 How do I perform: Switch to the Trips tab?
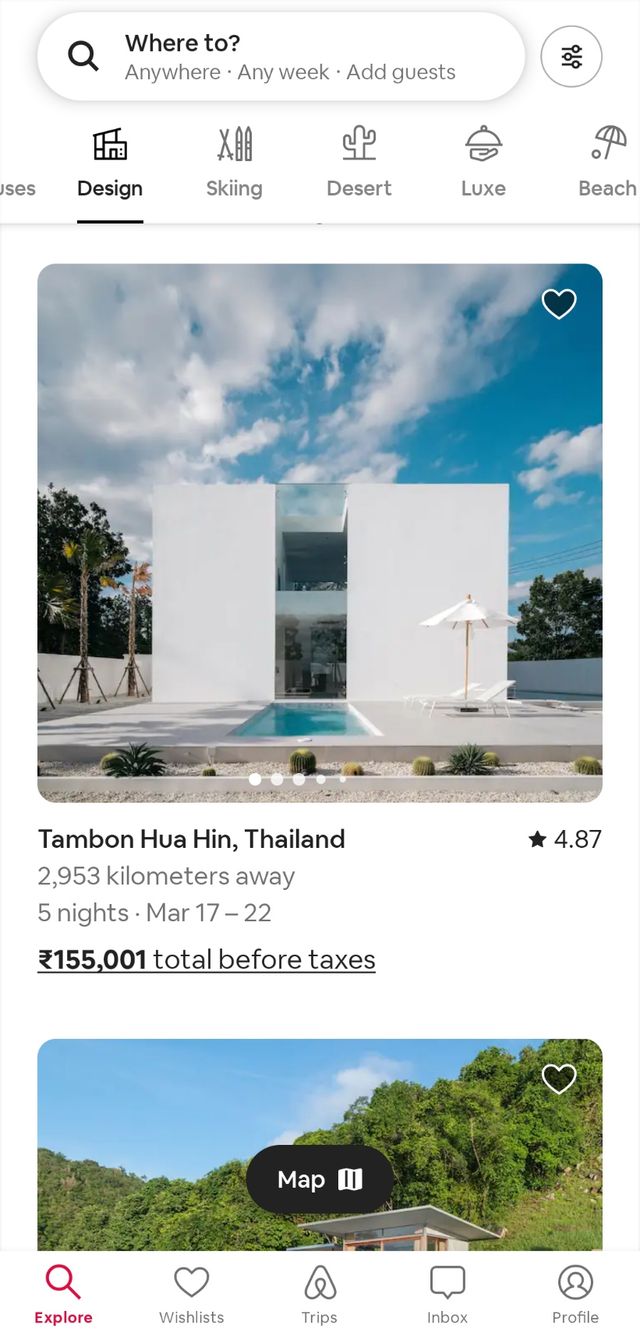coord(319,1295)
